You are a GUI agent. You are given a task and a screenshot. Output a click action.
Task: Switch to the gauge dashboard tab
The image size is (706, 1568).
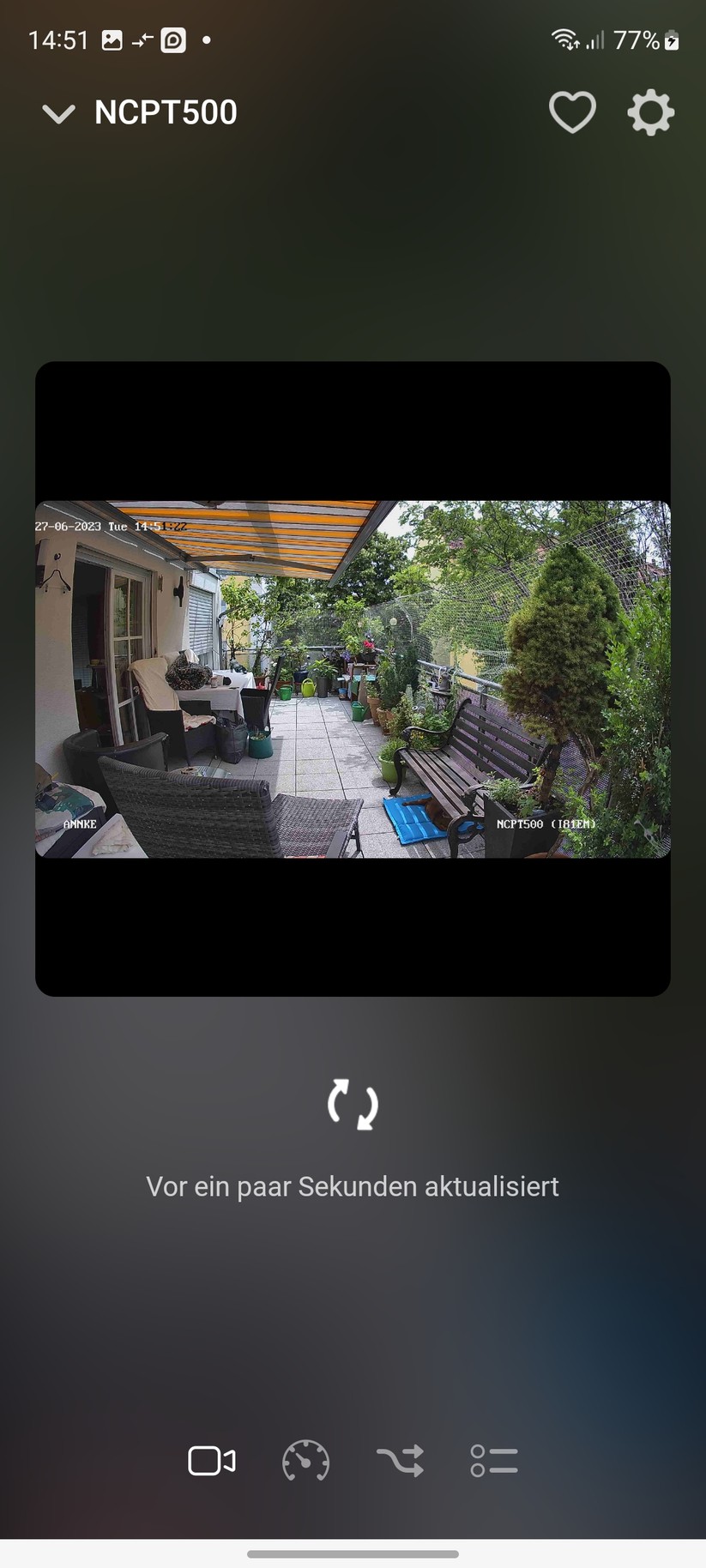(305, 1461)
